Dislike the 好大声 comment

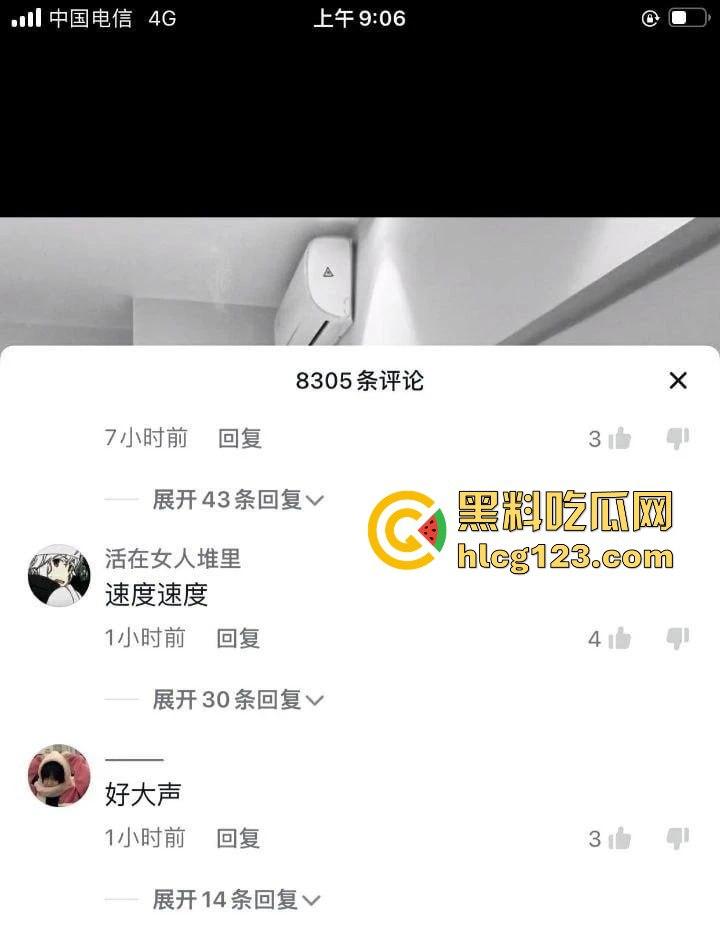point(678,838)
